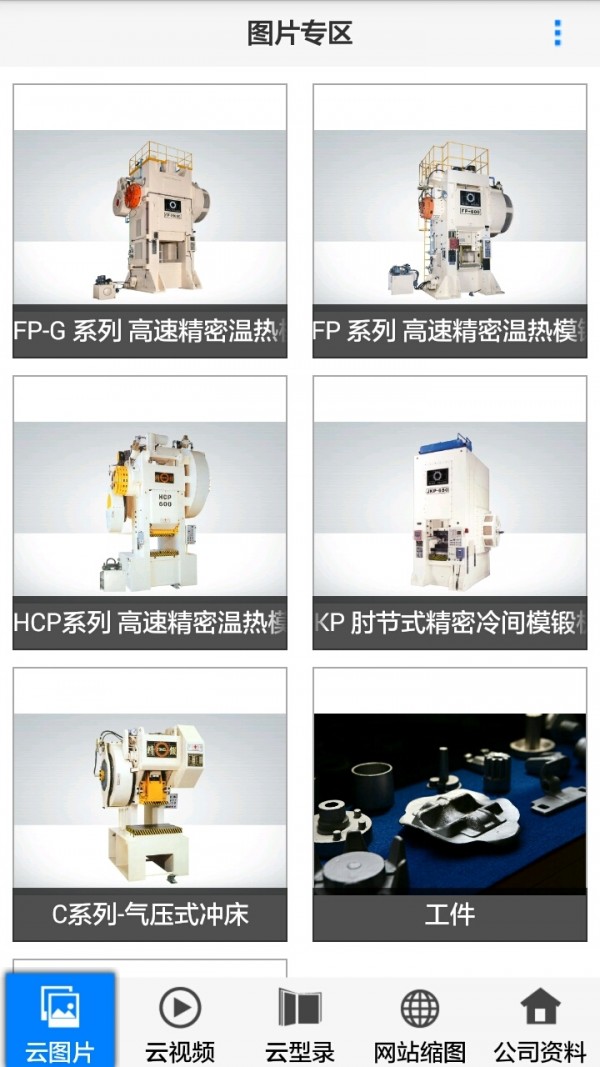This screenshot has width=600, height=1067.
Task: View the HCP系列 press machine picture
Action: point(150,512)
